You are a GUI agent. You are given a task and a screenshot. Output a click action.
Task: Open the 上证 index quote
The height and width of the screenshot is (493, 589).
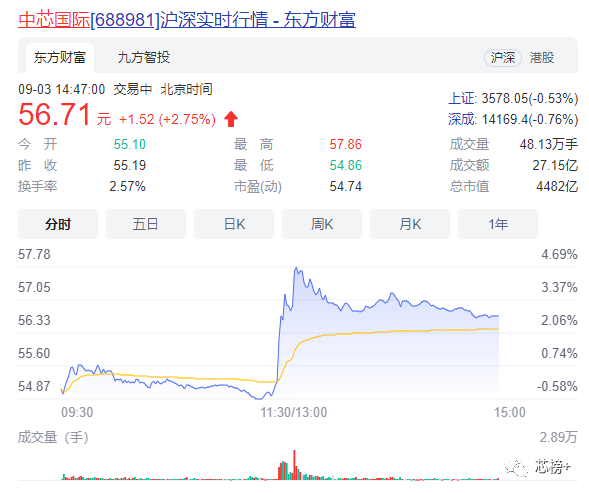[x=513, y=98]
